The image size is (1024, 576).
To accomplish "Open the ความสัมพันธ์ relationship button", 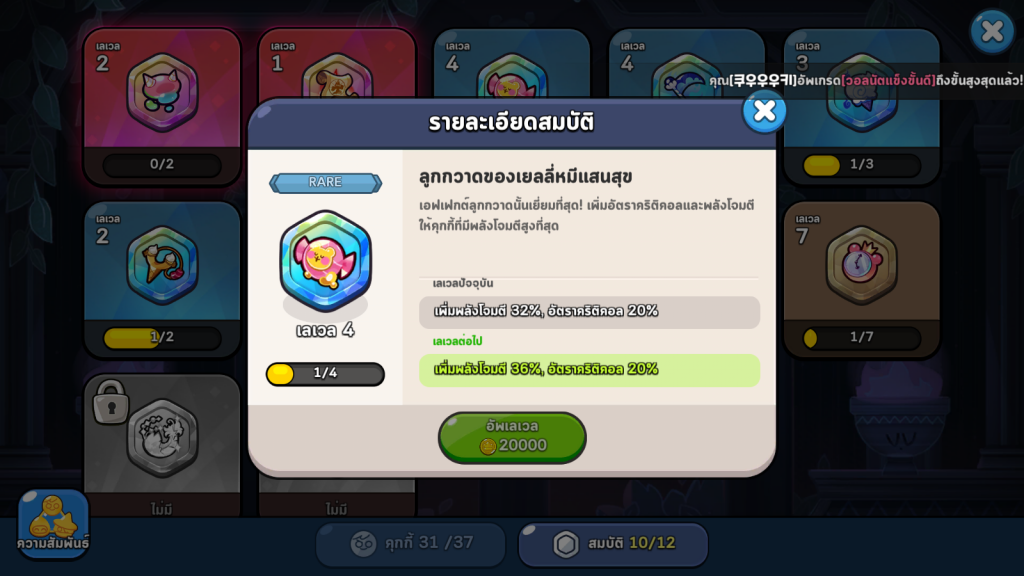I will coord(53,524).
